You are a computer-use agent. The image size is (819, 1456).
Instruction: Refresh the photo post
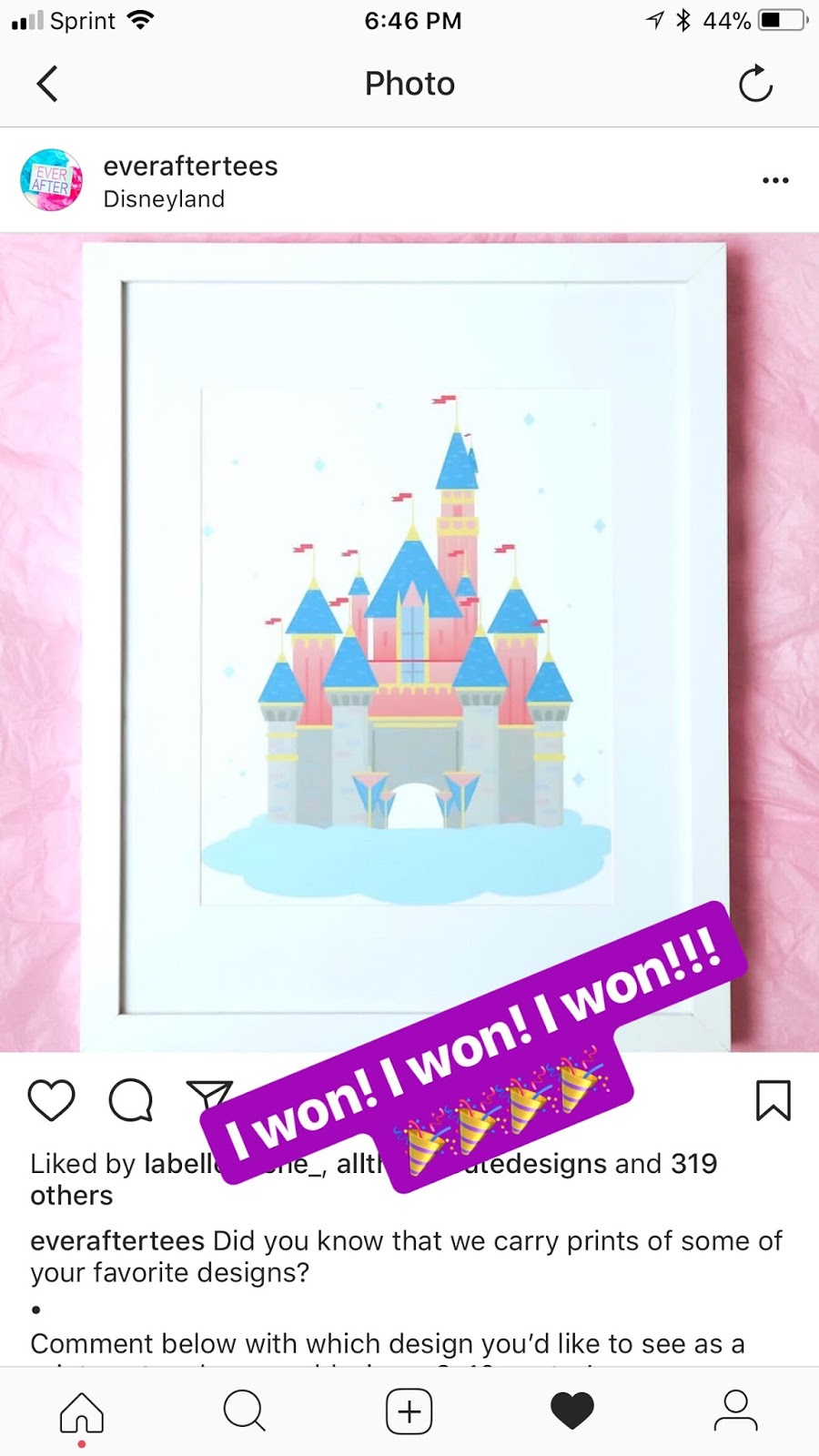coord(755,84)
